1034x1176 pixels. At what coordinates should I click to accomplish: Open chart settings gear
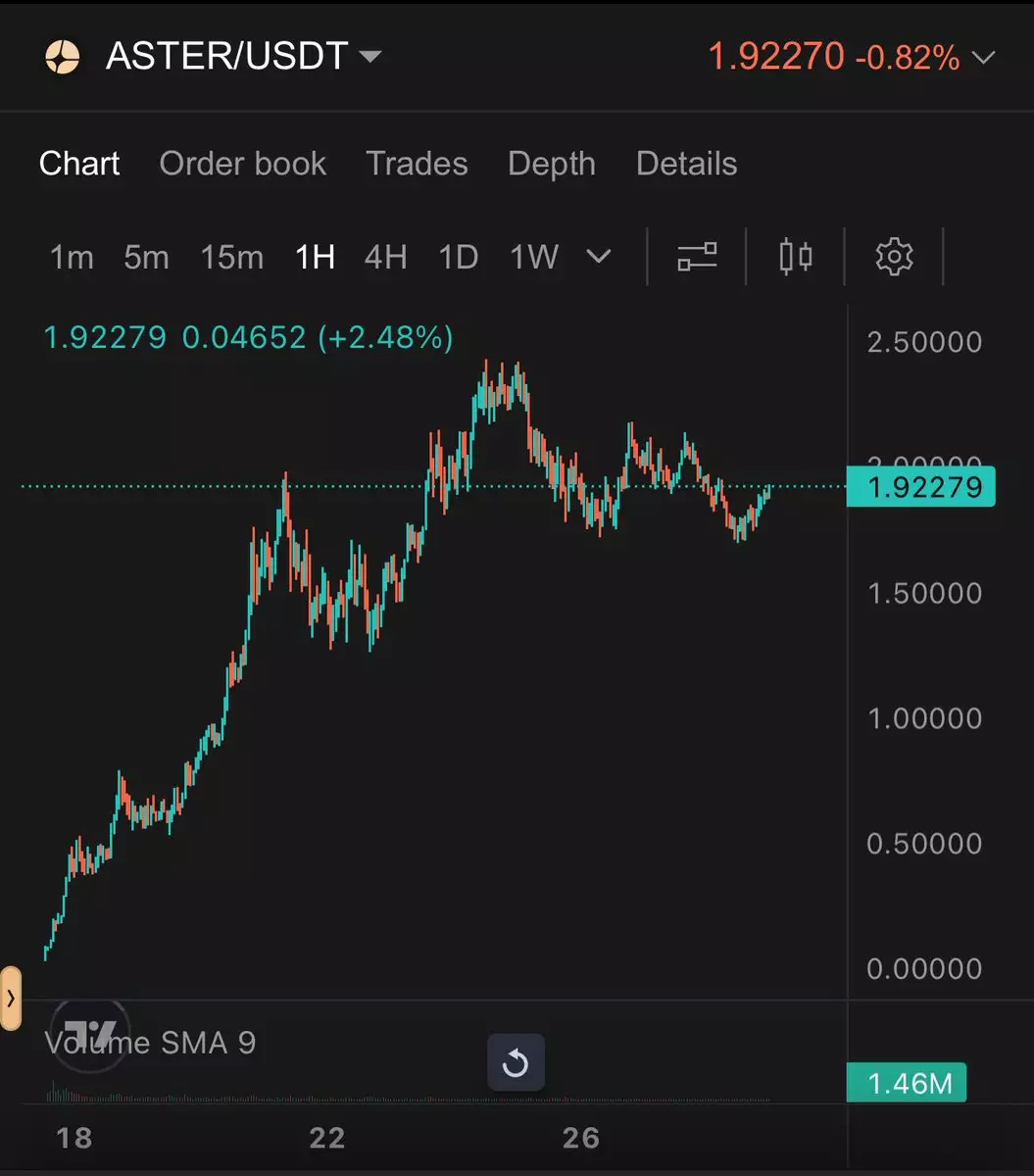894,257
